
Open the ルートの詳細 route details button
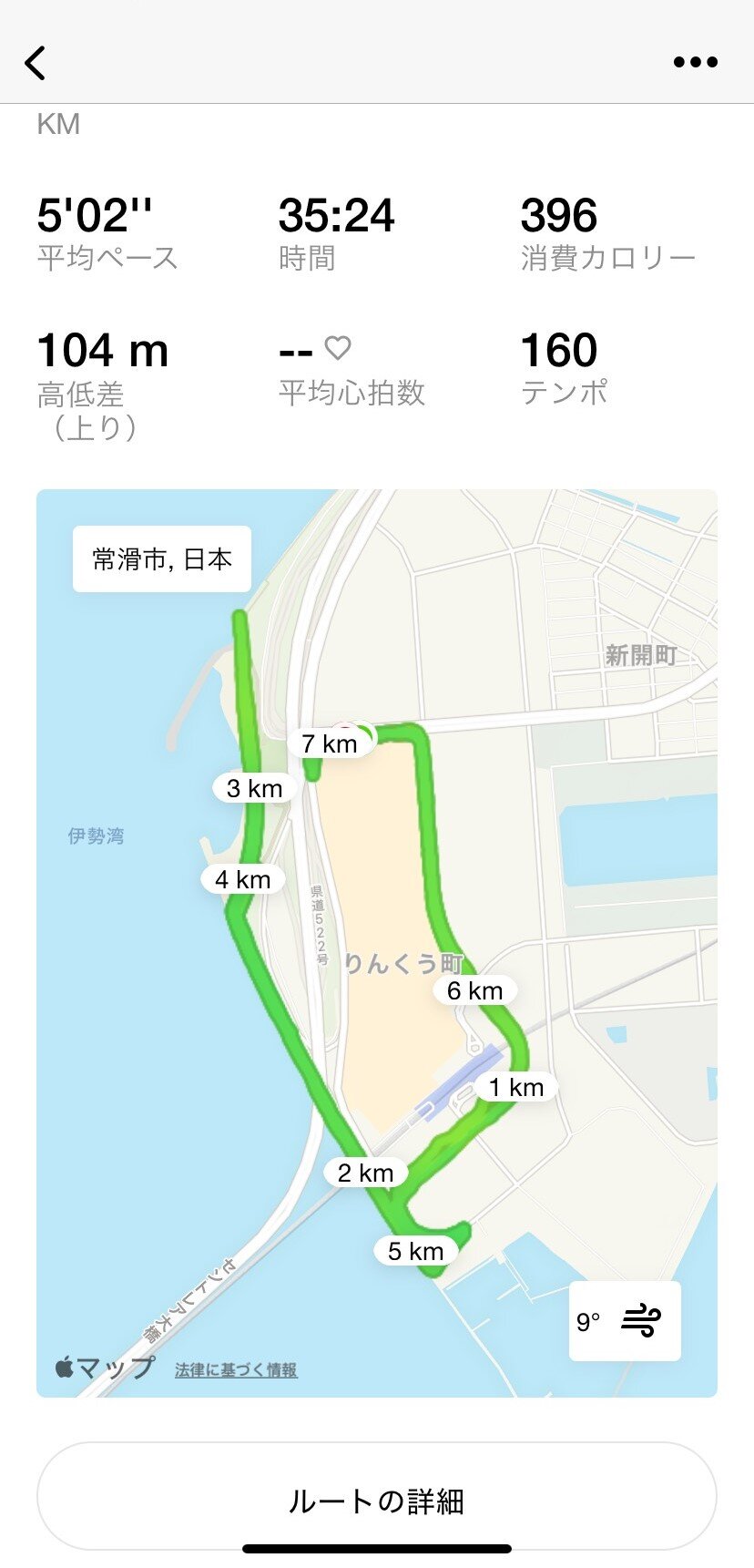376,1500
